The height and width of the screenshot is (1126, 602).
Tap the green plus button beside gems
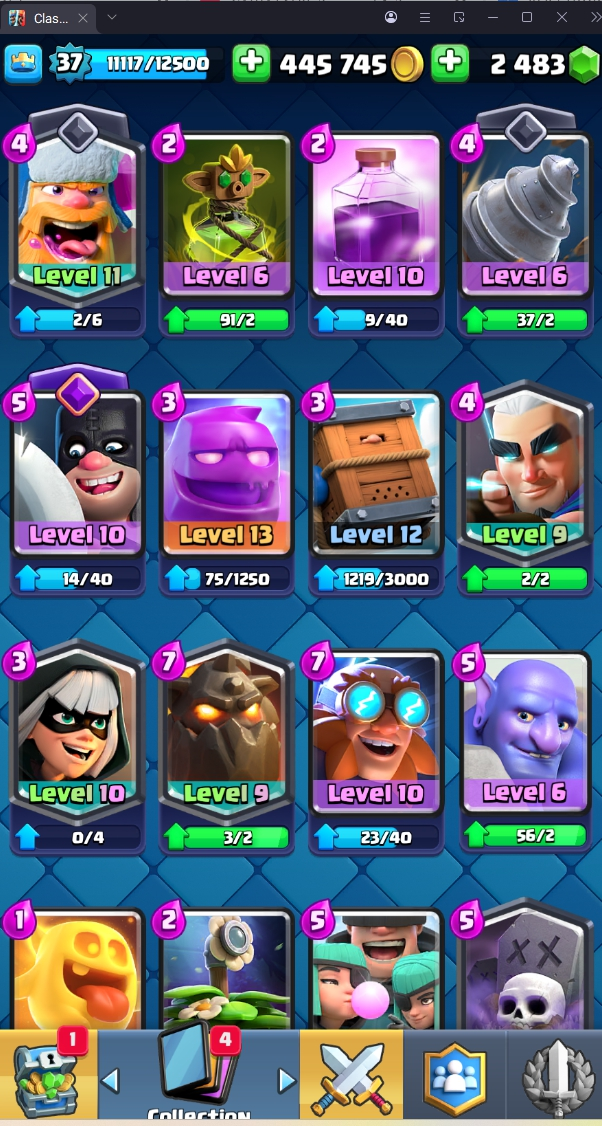tap(450, 63)
